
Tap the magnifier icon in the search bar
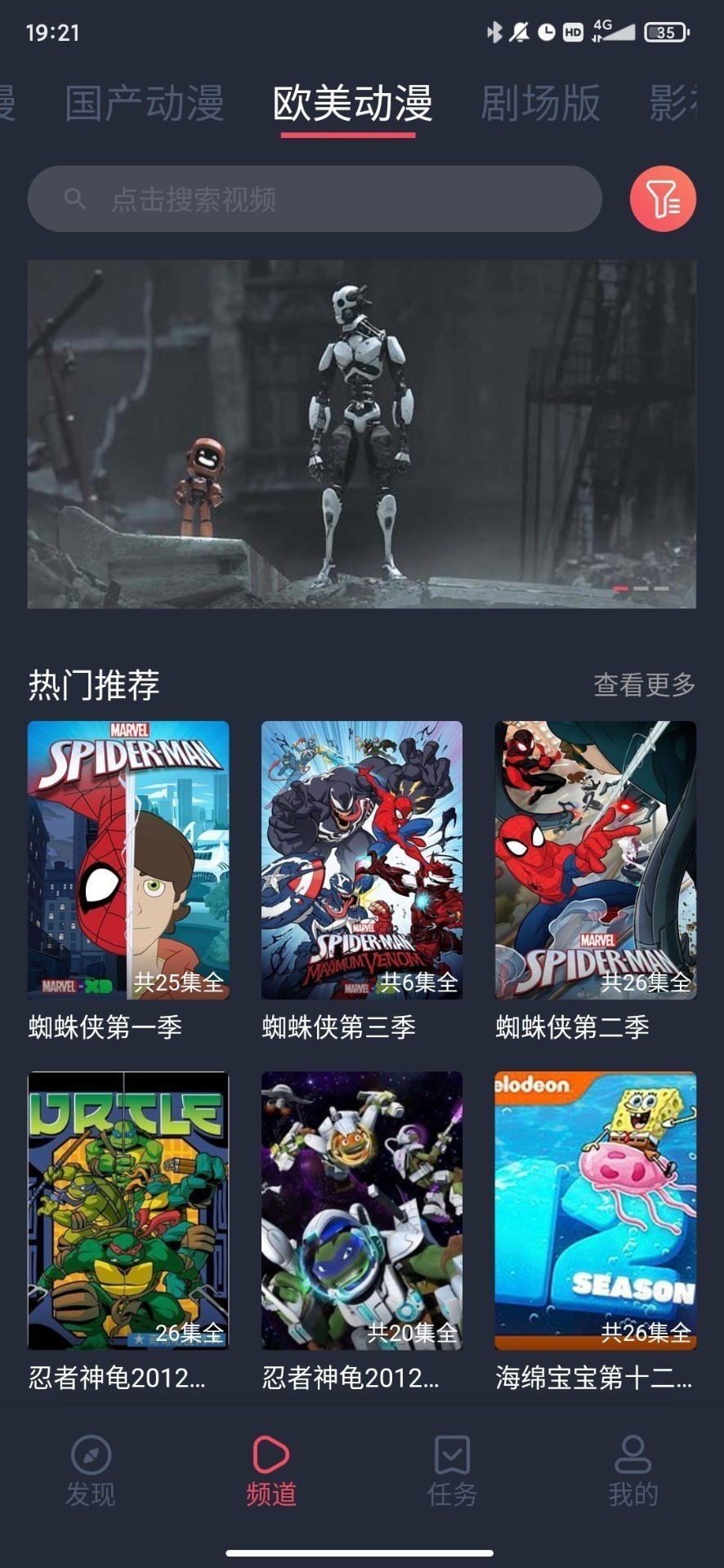[74, 198]
